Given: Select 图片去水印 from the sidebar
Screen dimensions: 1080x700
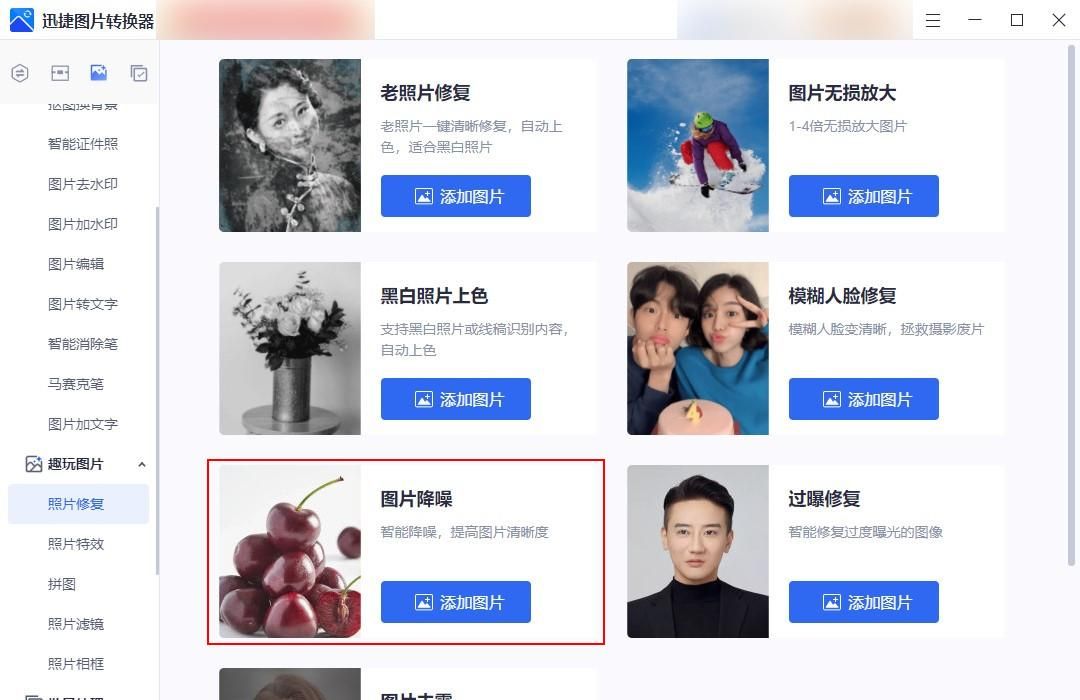Looking at the screenshot, I should pos(83,184).
